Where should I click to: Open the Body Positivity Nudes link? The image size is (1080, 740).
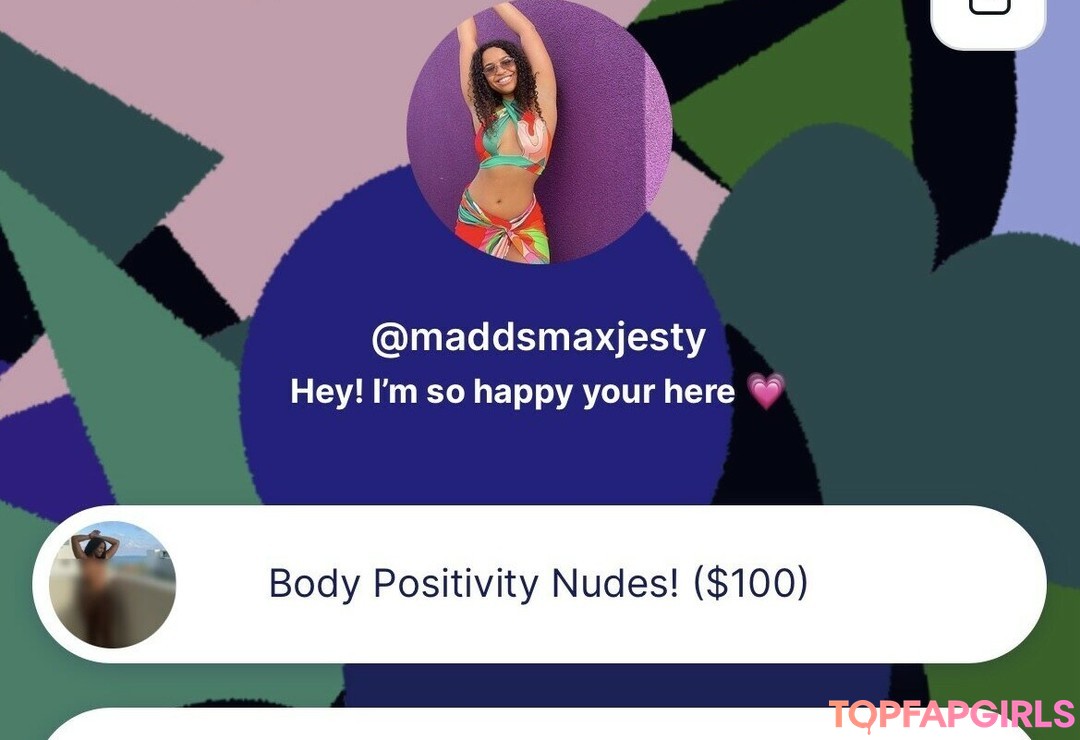[538, 584]
